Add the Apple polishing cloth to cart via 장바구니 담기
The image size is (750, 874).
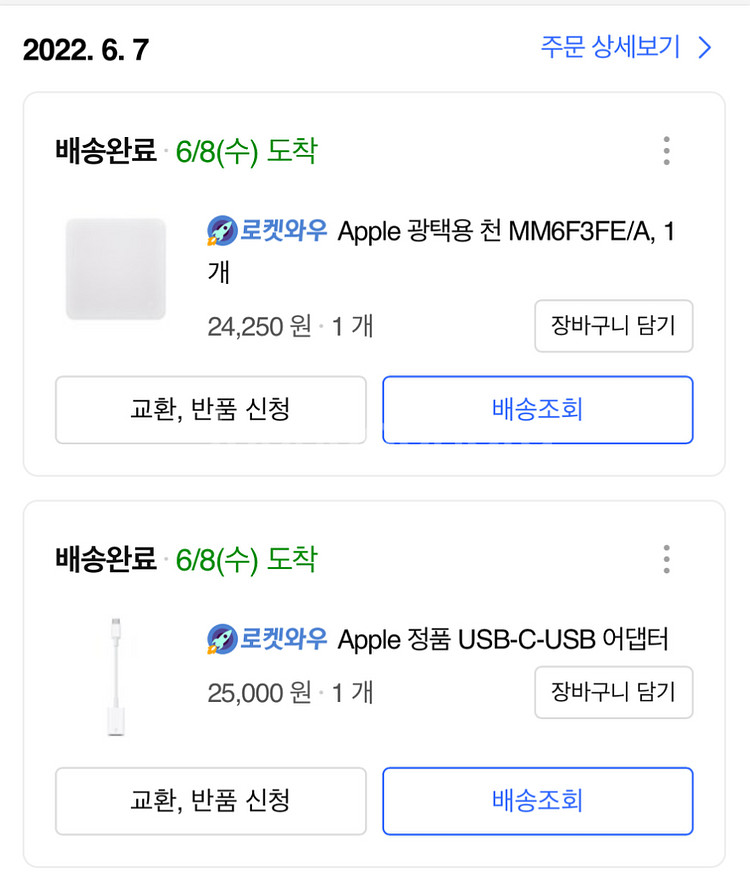(613, 327)
